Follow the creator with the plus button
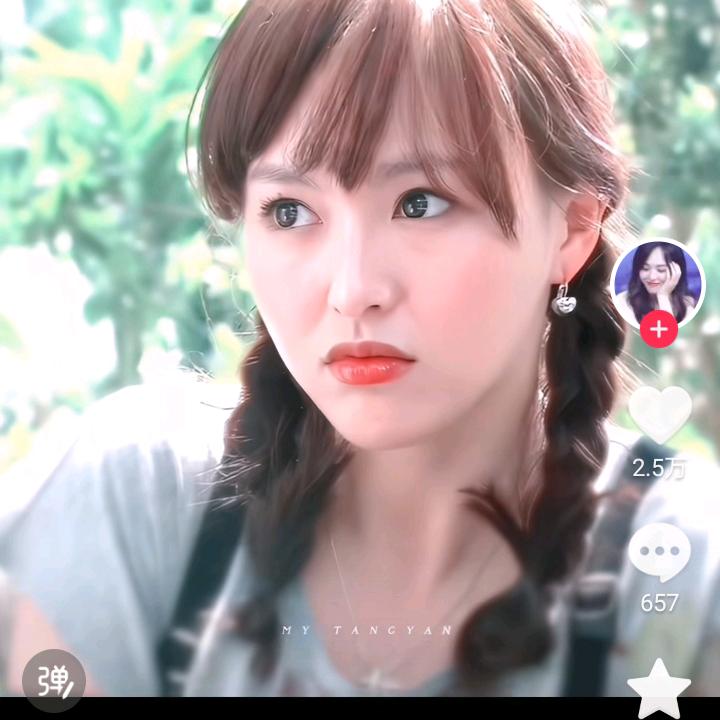This screenshot has width=720, height=720. [658, 329]
